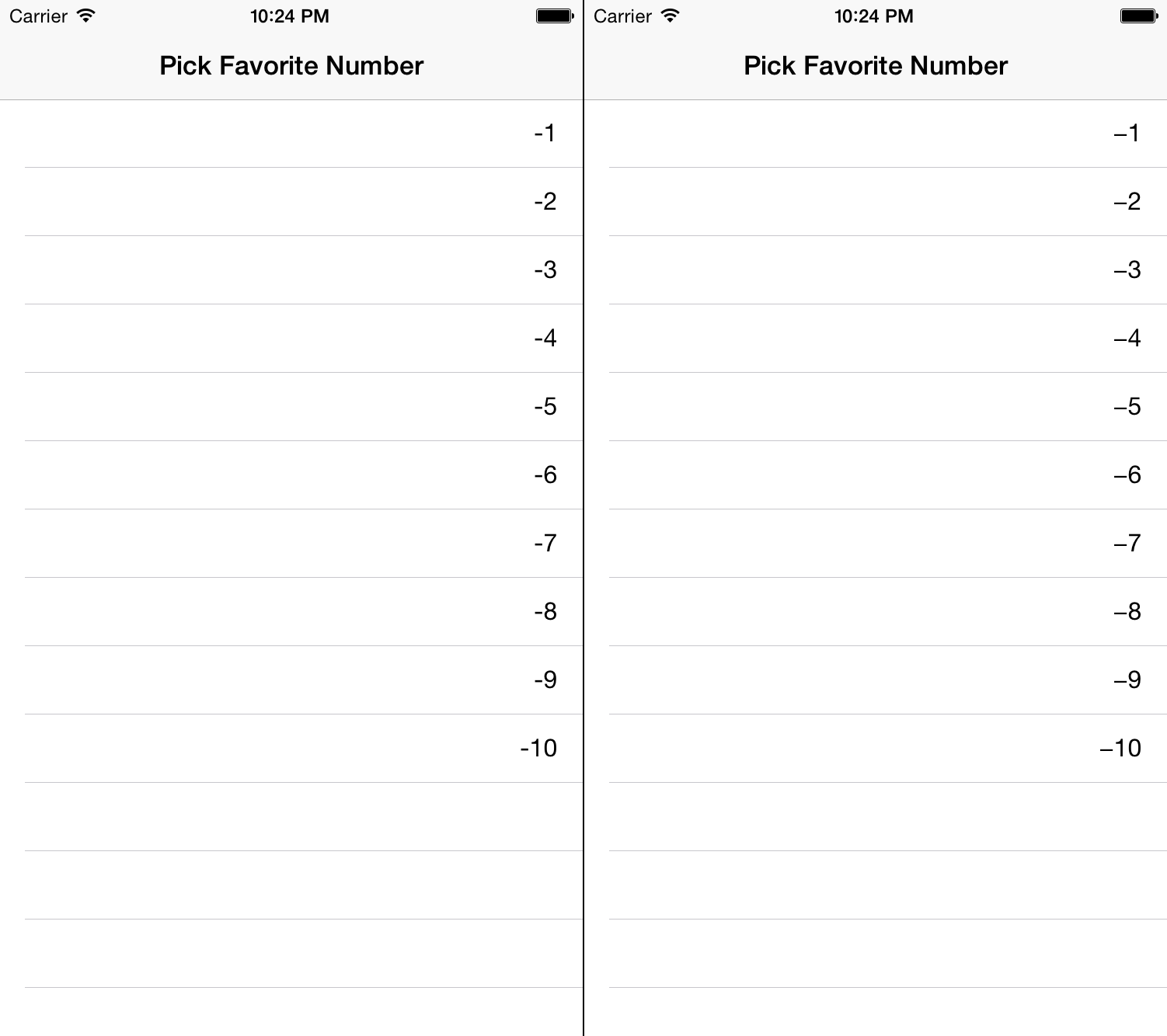The width and height of the screenshot is (1167, 1036).
Task: Tap −7 in the right-hand list
Action: [1127, 544]
